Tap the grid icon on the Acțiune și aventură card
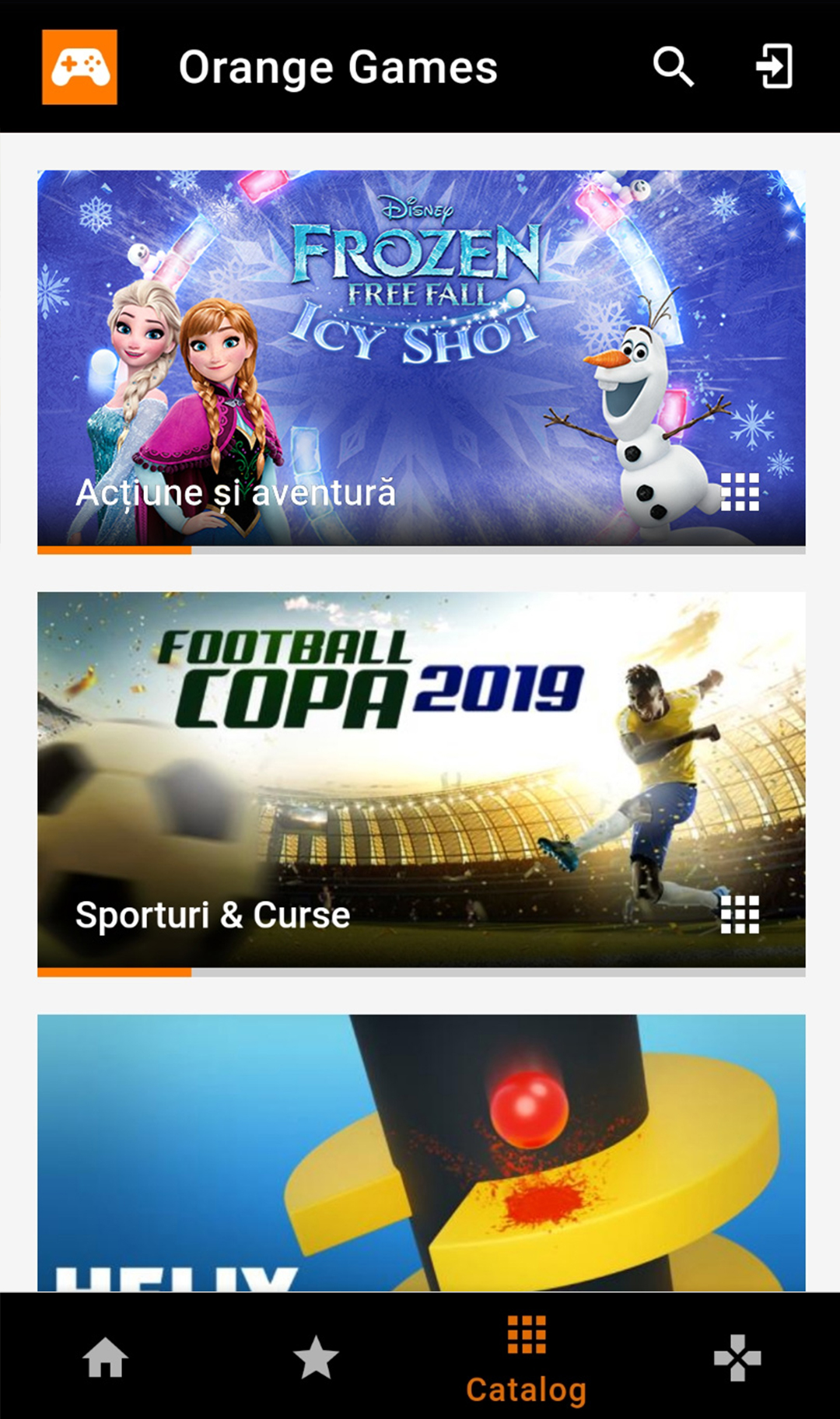This screenshot has height=1419, width=840. (740, 492)
